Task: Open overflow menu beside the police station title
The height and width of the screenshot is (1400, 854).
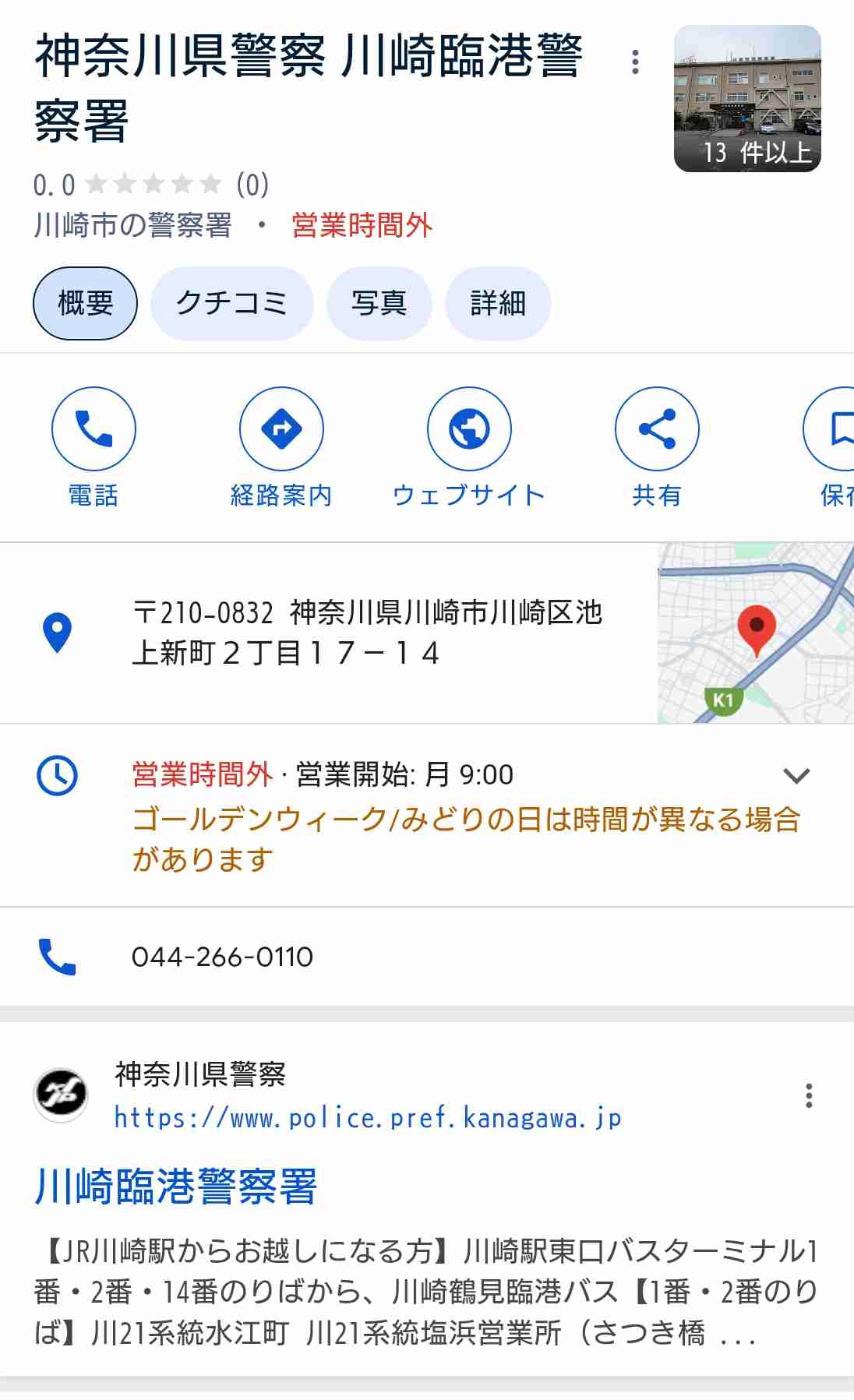Action: pos(636,62)
